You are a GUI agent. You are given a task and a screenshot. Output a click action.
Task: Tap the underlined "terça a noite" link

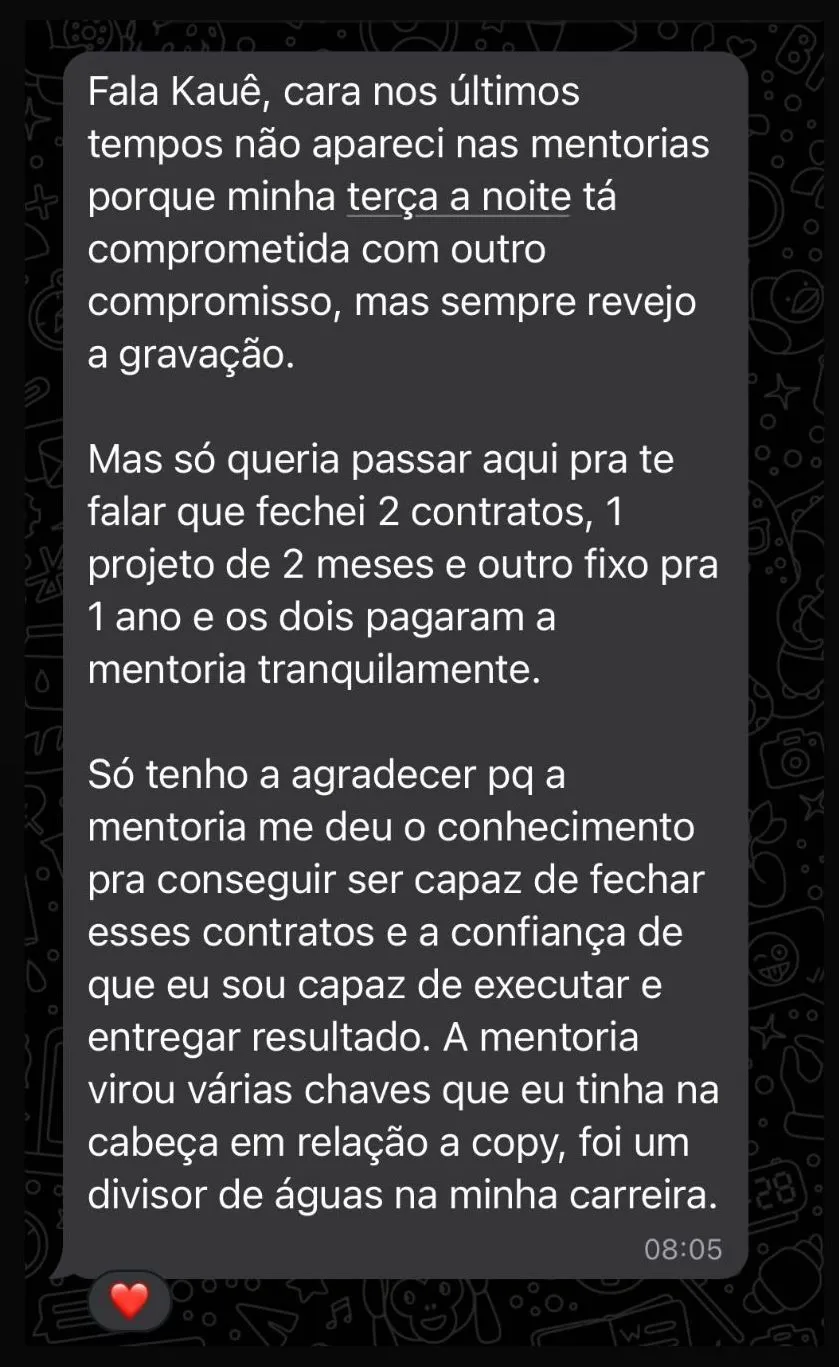point(458,198)
